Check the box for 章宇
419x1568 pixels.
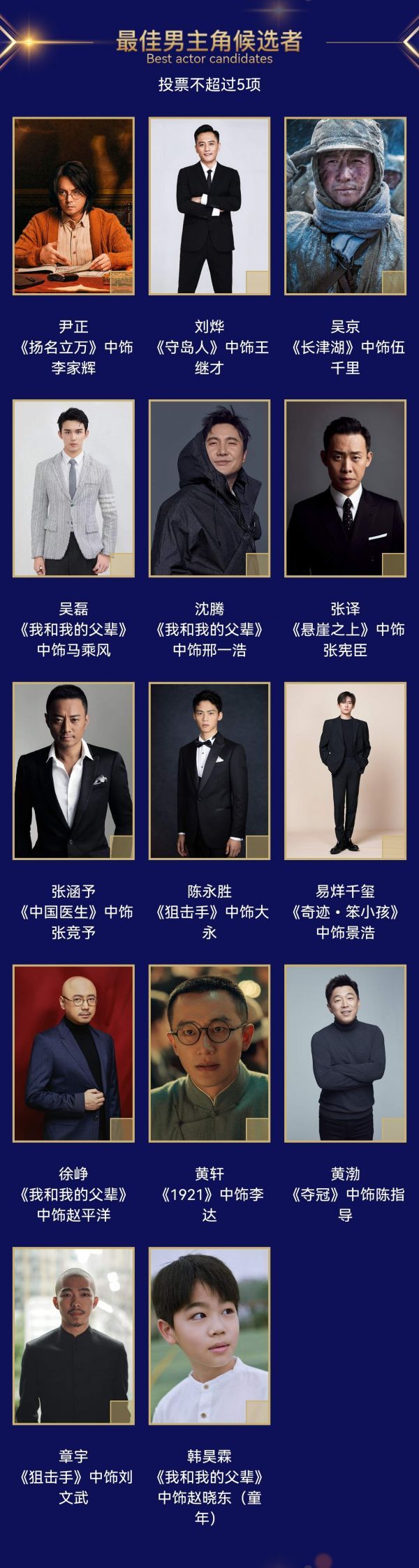[x=122, y=1412]
